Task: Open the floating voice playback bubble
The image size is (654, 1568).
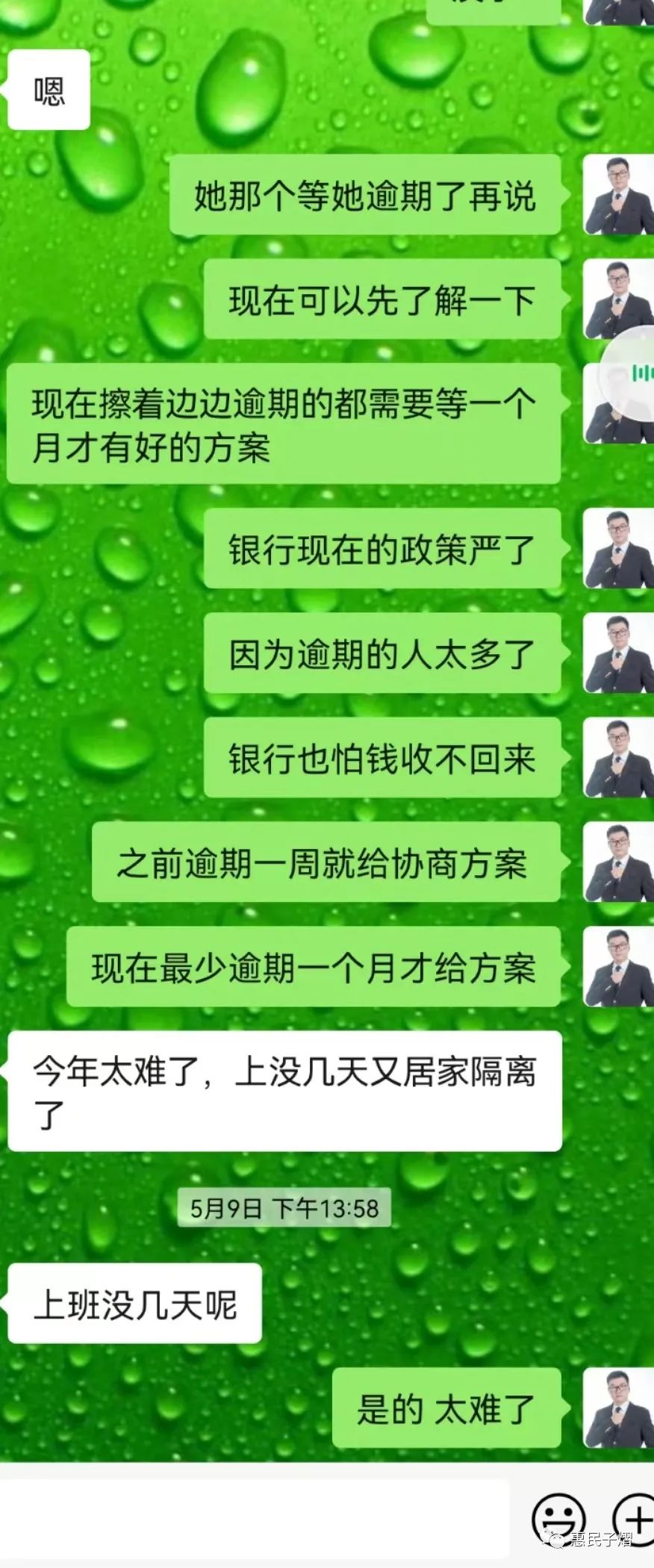Action: click(x=633, y=373)
